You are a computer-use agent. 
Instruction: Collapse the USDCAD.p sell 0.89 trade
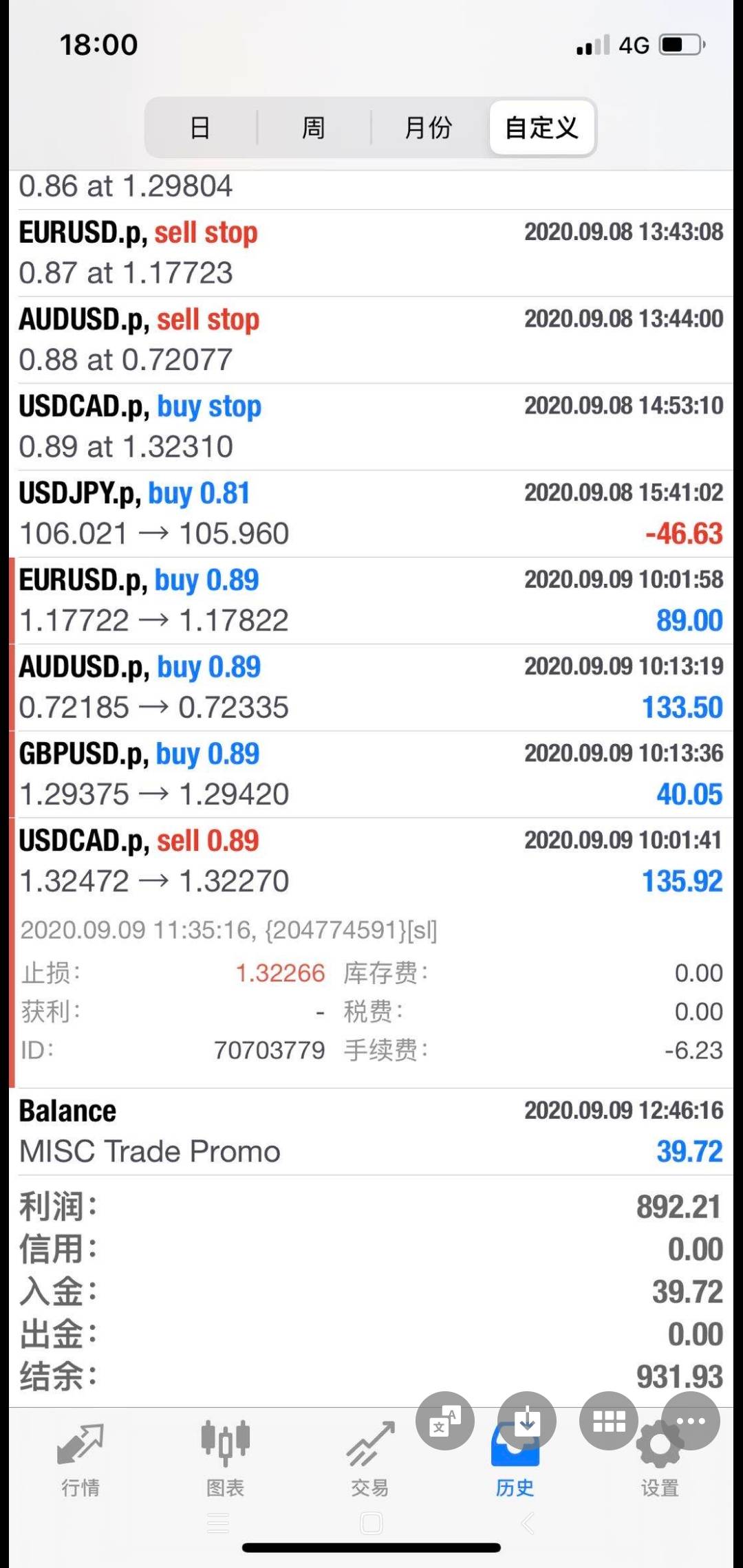click(371, 861)
